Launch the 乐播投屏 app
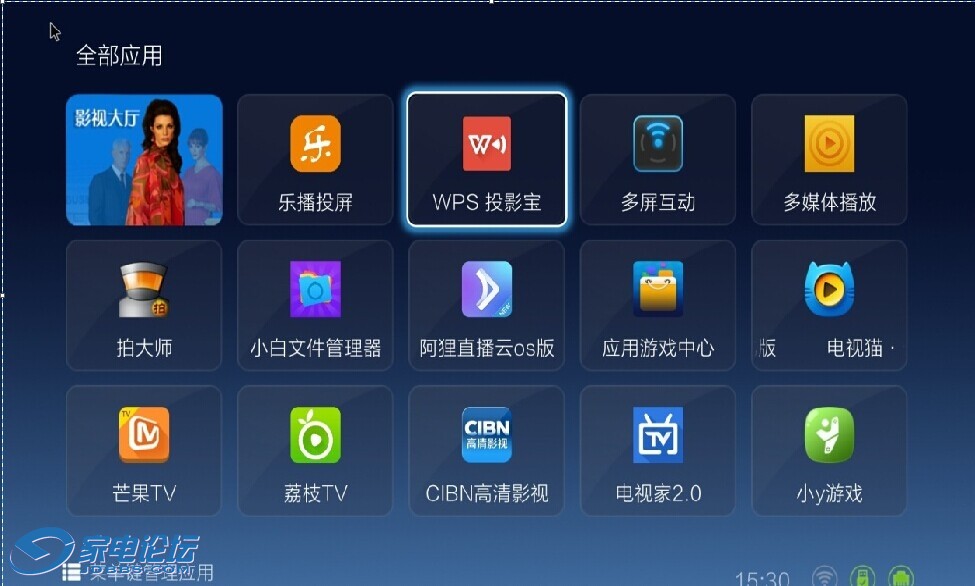Viewport: 975px width, 586px height. click(x=315, y=160)
